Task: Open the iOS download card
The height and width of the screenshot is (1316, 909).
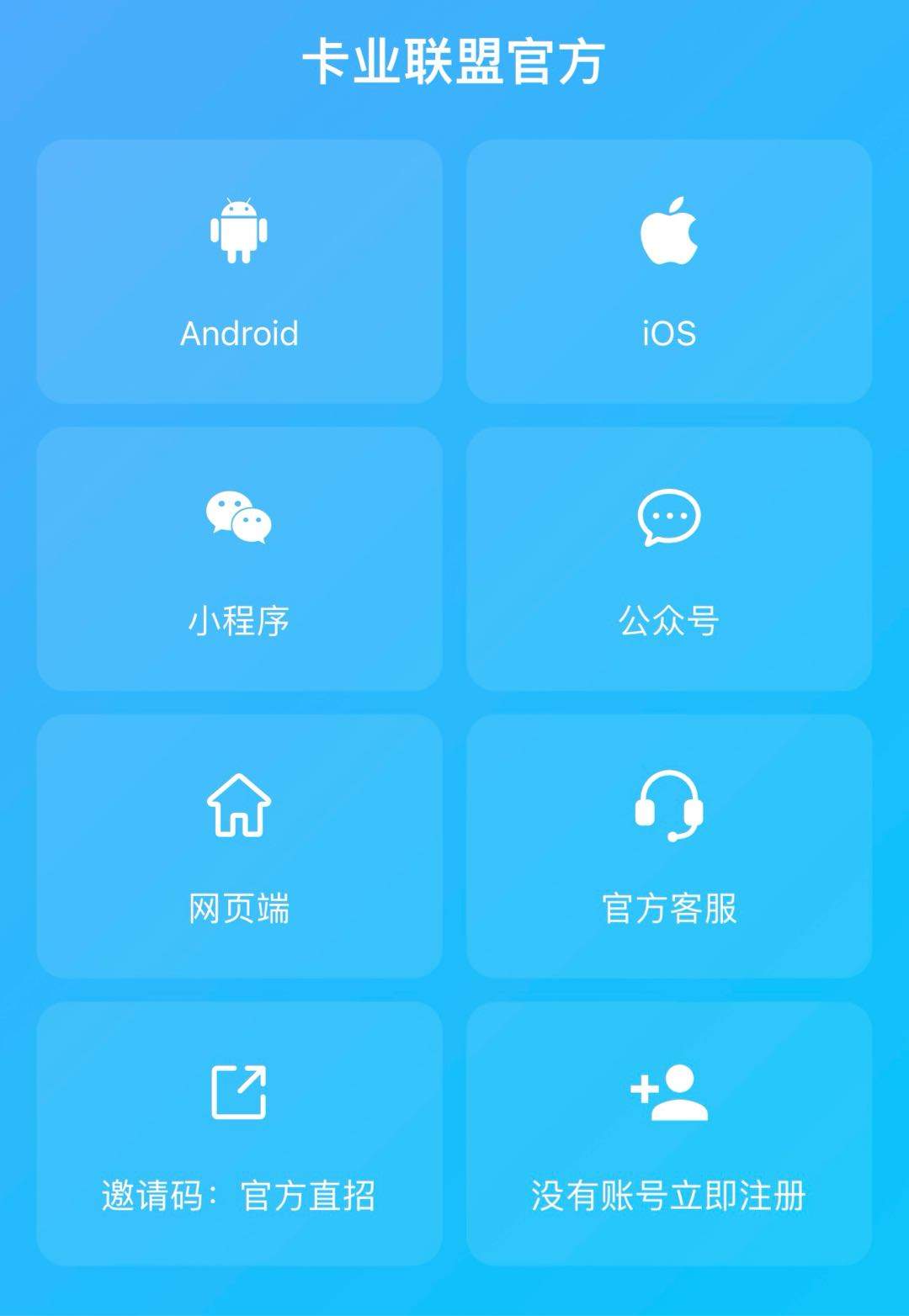Action: click(x=669, y=269)
